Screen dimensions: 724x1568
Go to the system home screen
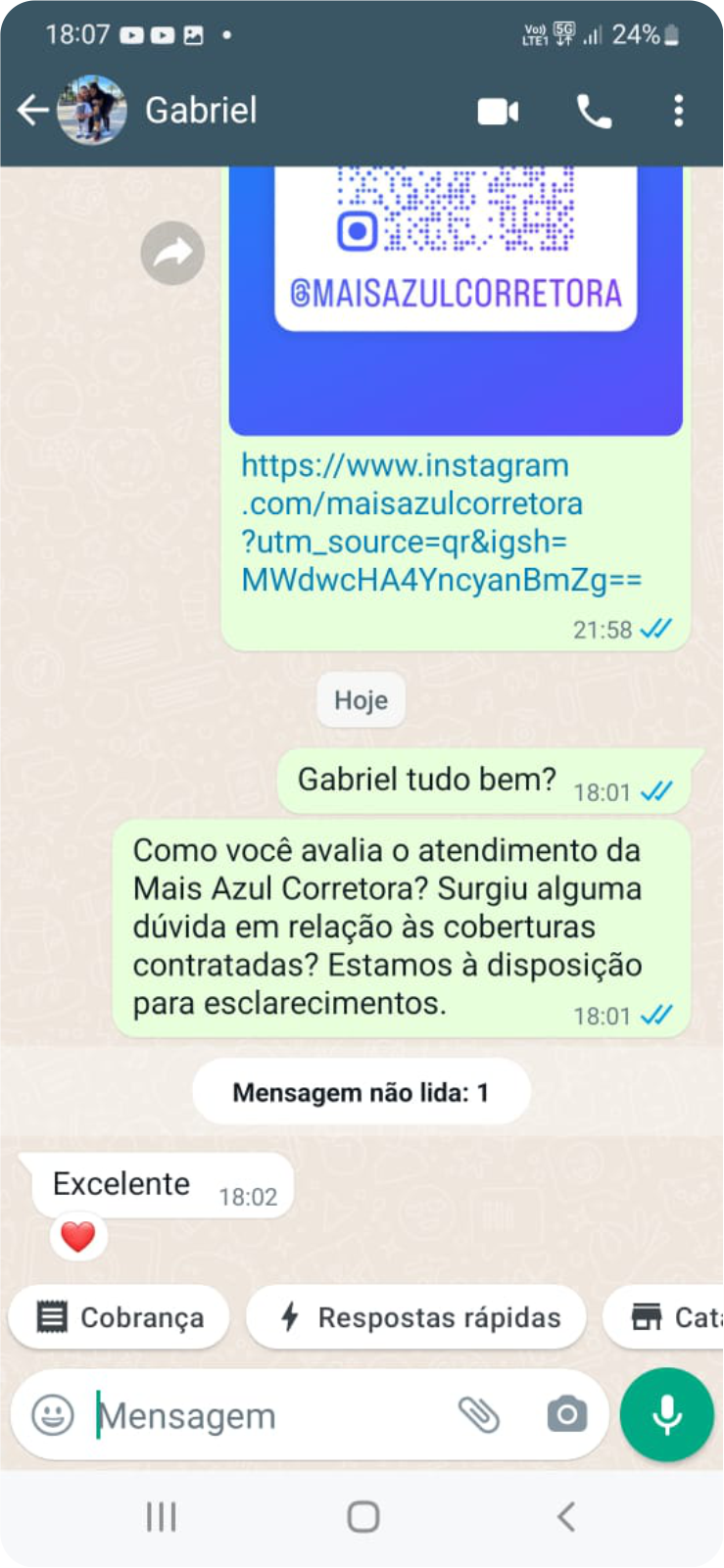363,1517
